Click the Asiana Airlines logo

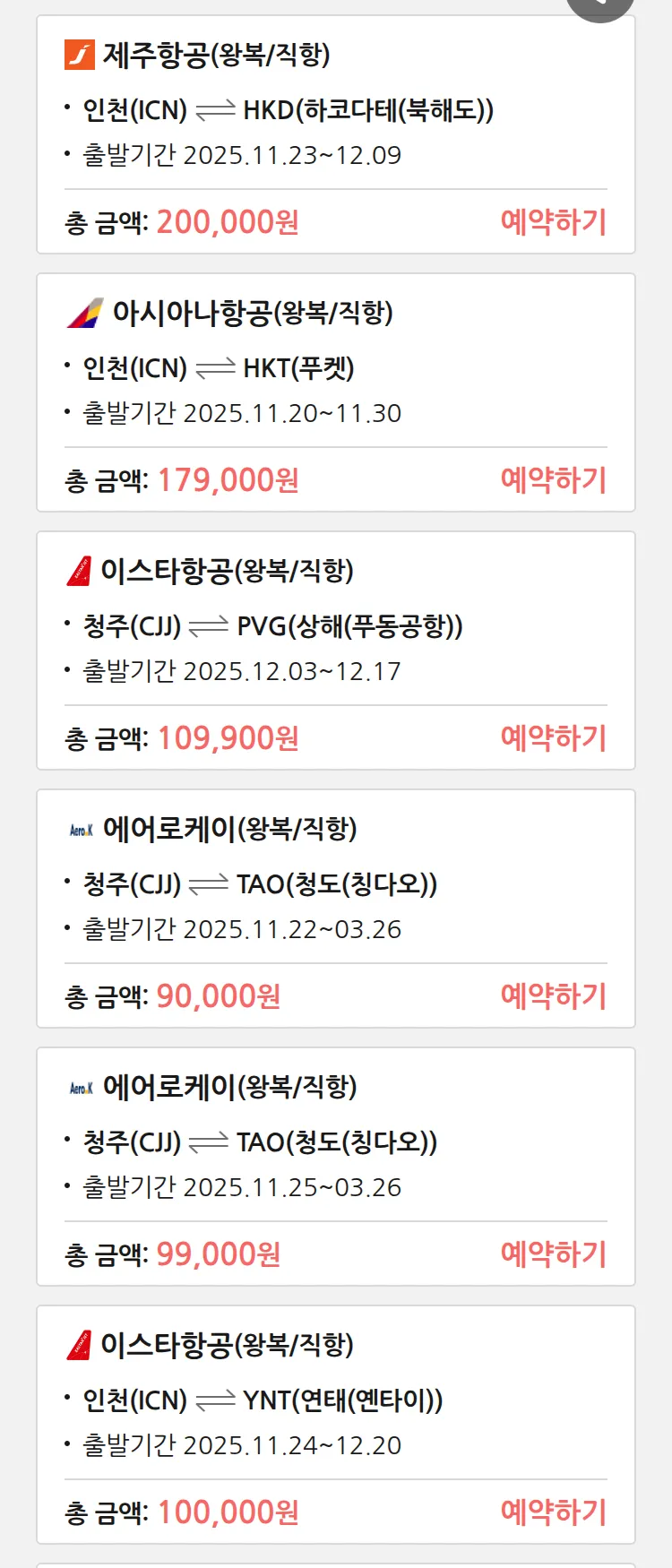83,312
